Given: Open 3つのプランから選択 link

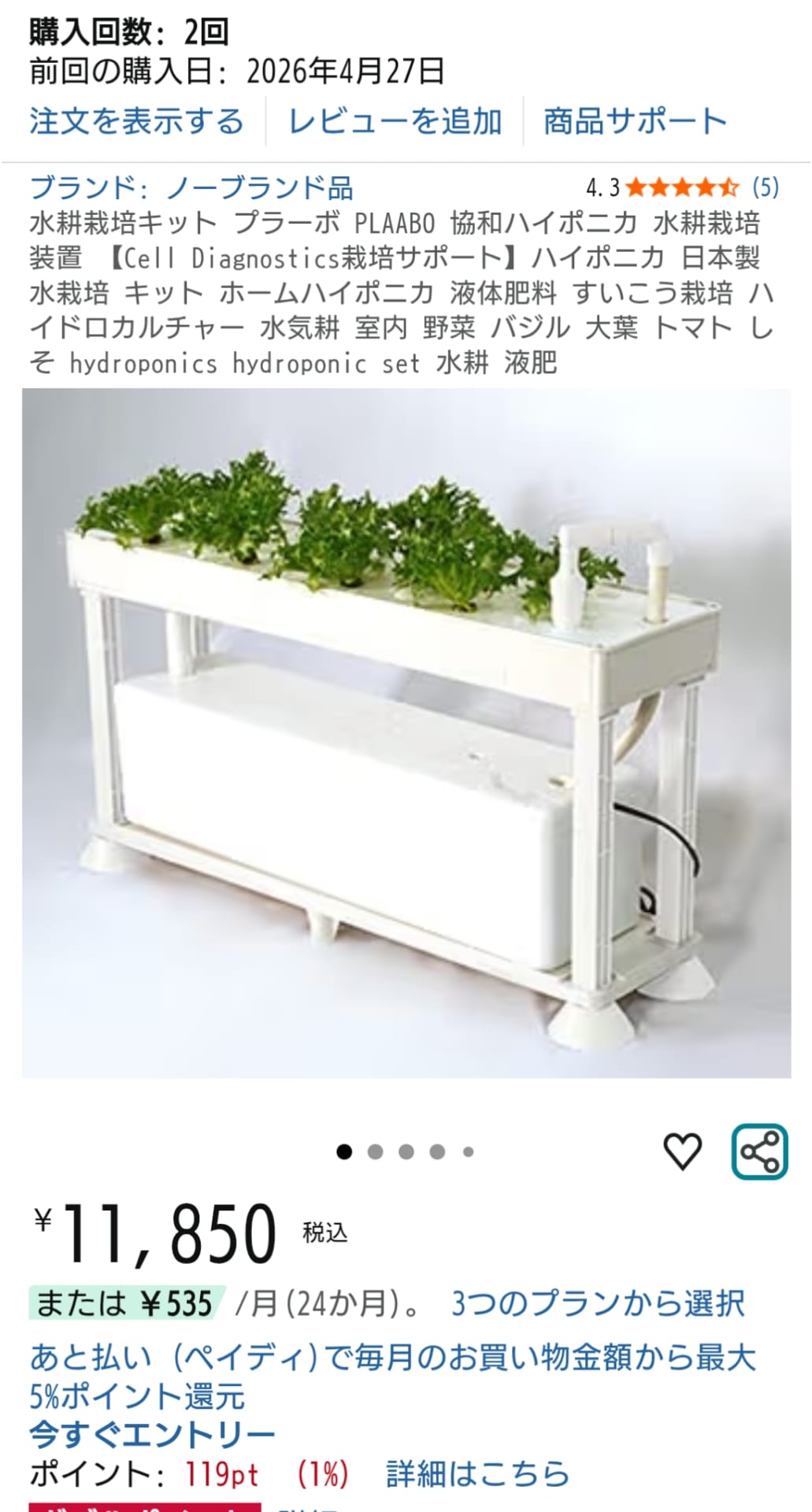Looking at the screenshot, I should (x=598, y=1304).
